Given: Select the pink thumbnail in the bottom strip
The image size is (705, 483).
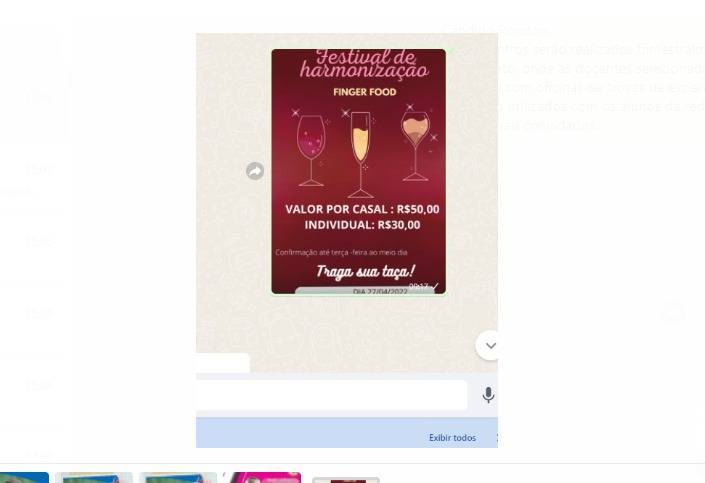Looking at the screenshot, I should [x=262, y=477].
